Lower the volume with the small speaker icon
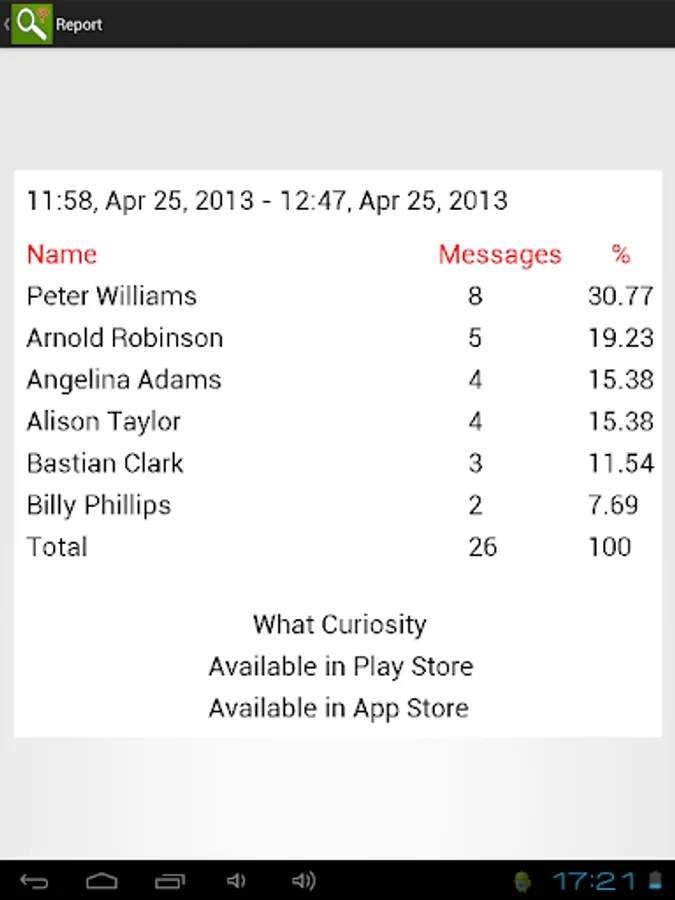 click(x=236, y=880)
